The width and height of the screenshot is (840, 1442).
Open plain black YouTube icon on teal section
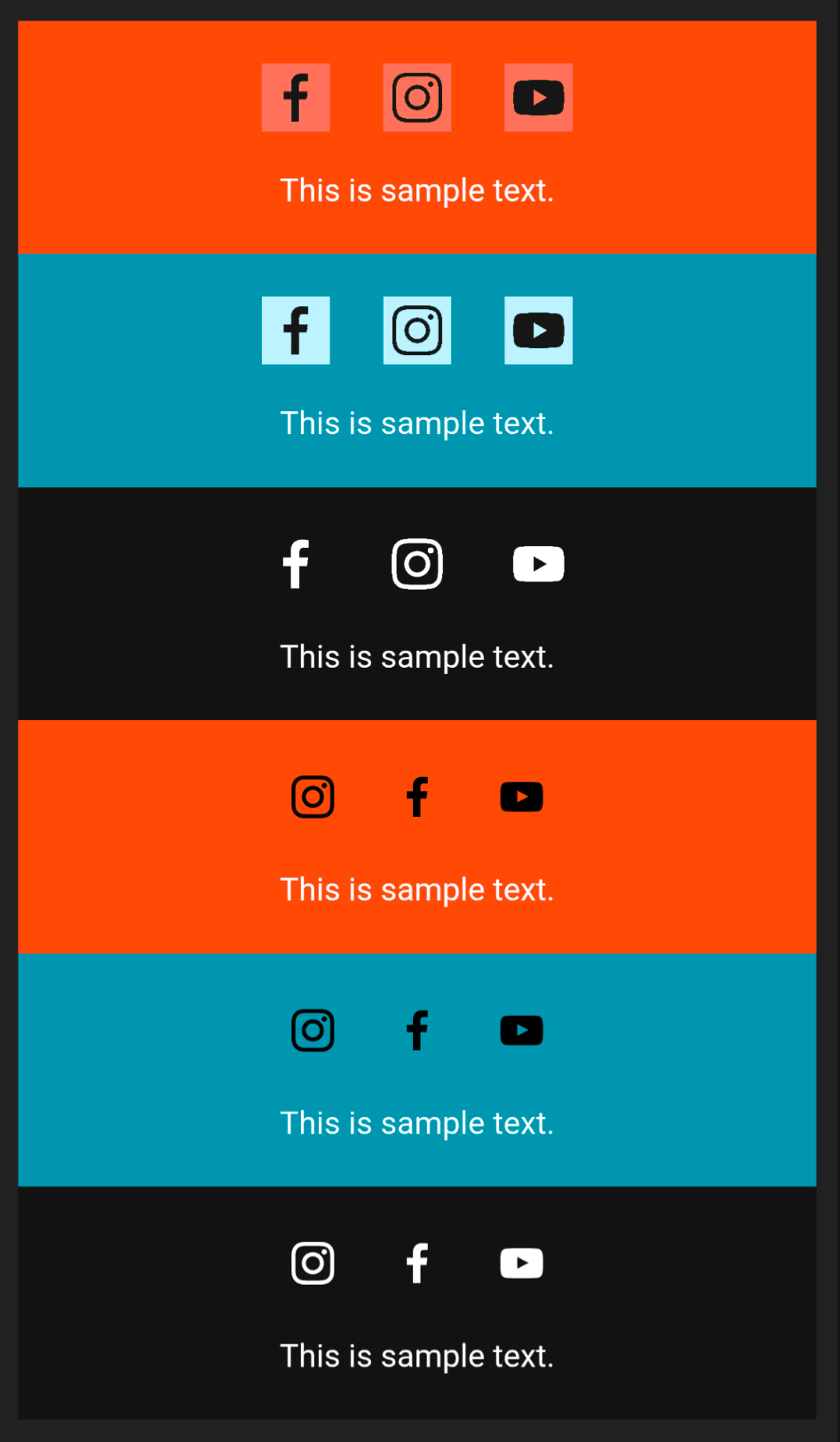pos(521,1030)
